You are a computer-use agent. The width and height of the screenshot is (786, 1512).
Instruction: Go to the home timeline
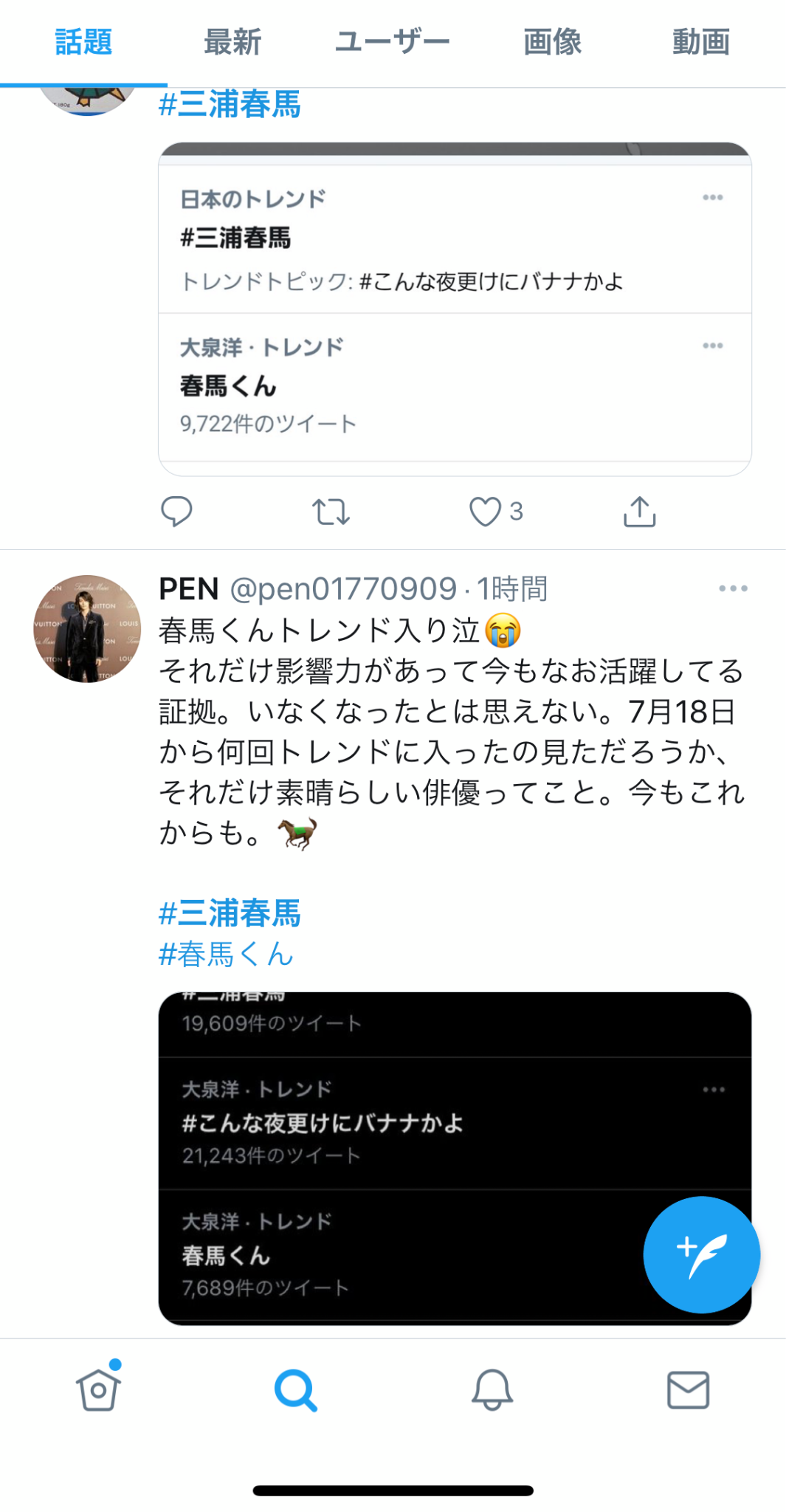click(x=98, y=1389)
